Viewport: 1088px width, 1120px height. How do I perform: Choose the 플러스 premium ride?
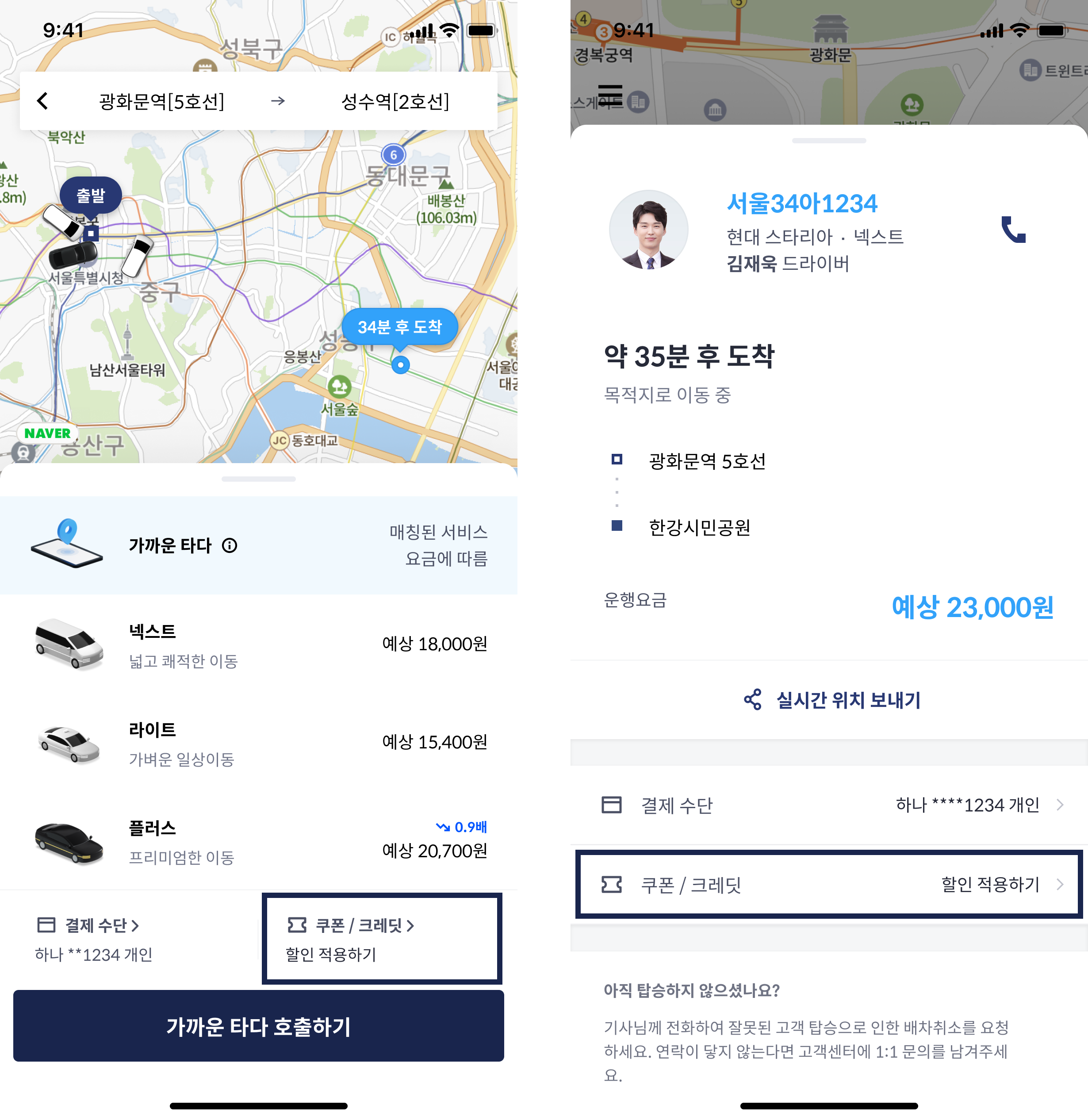click(x=258, y=840)
